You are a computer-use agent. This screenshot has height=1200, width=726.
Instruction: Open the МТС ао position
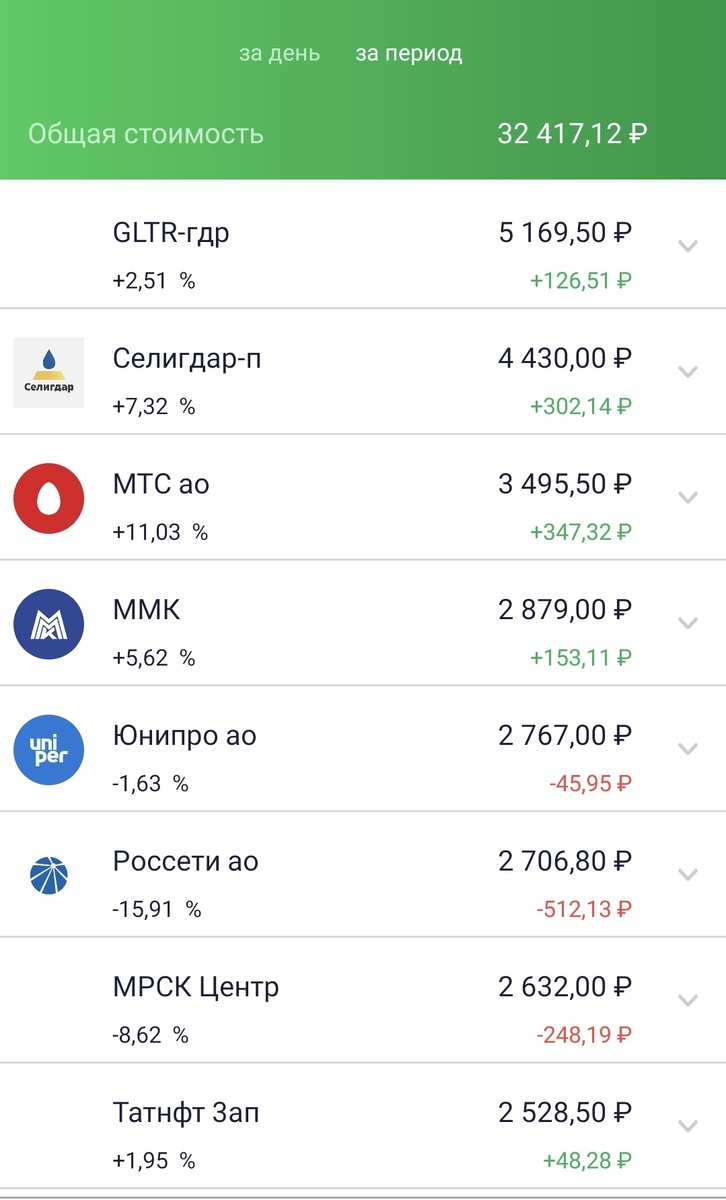point(161,484)
